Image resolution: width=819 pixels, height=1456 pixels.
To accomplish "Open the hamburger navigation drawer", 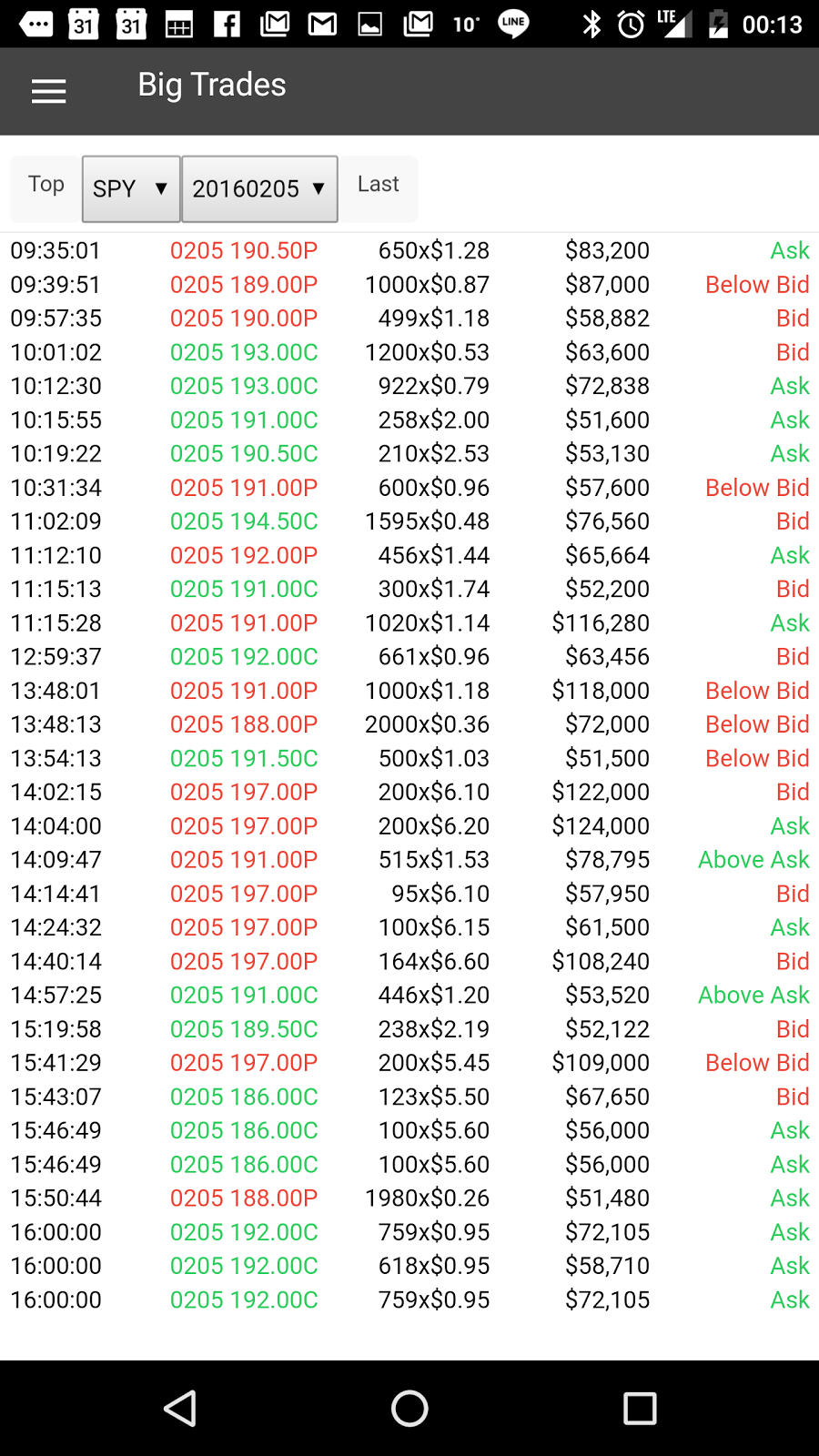I will (x=48, y=91).
